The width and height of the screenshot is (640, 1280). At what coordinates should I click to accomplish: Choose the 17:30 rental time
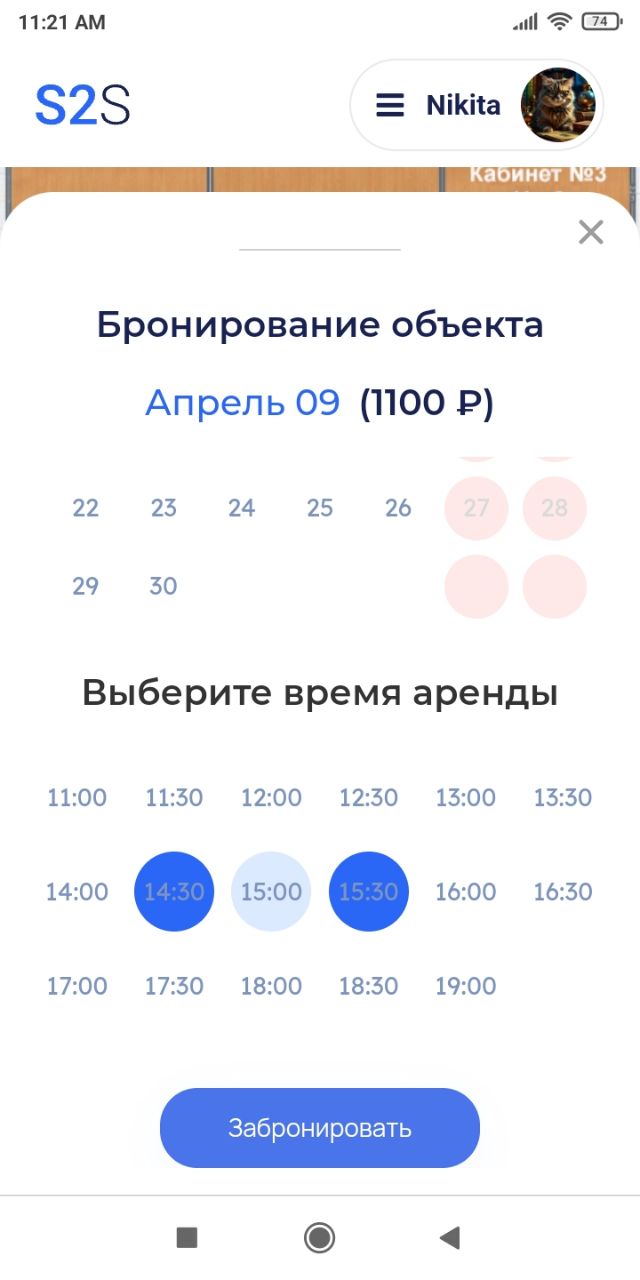(x=174, y=986)
